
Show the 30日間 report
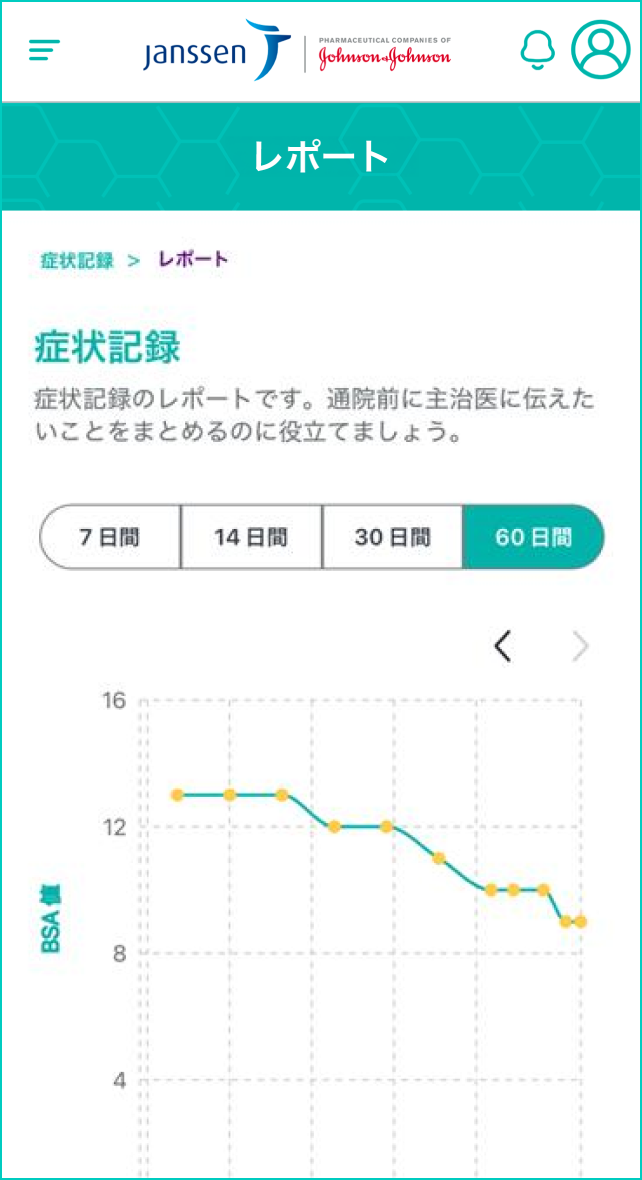pyautogui.click(x=392, y=537)
